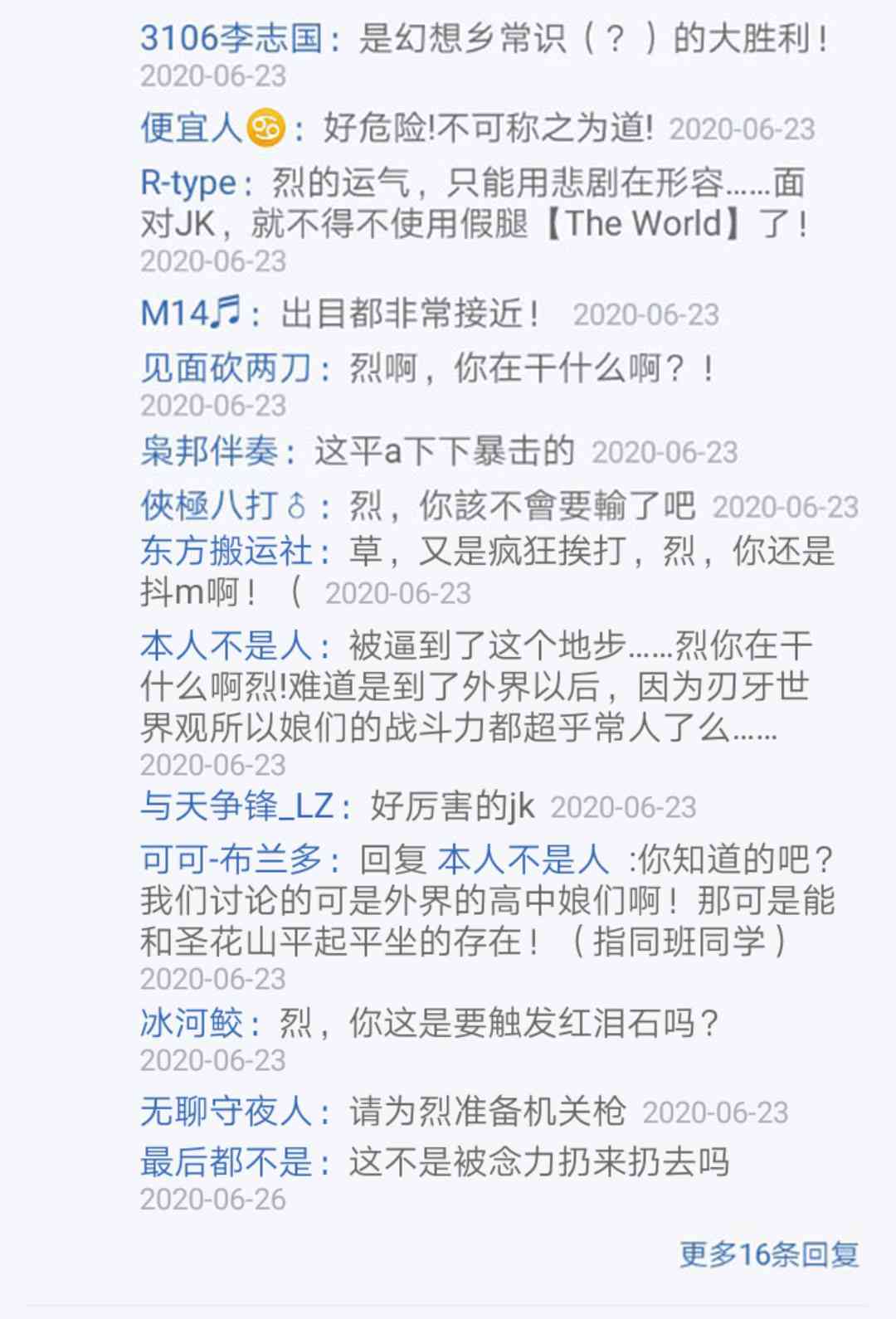
Task: Open commenter 见面砍两刀's profile
Action: coord(226,367)
